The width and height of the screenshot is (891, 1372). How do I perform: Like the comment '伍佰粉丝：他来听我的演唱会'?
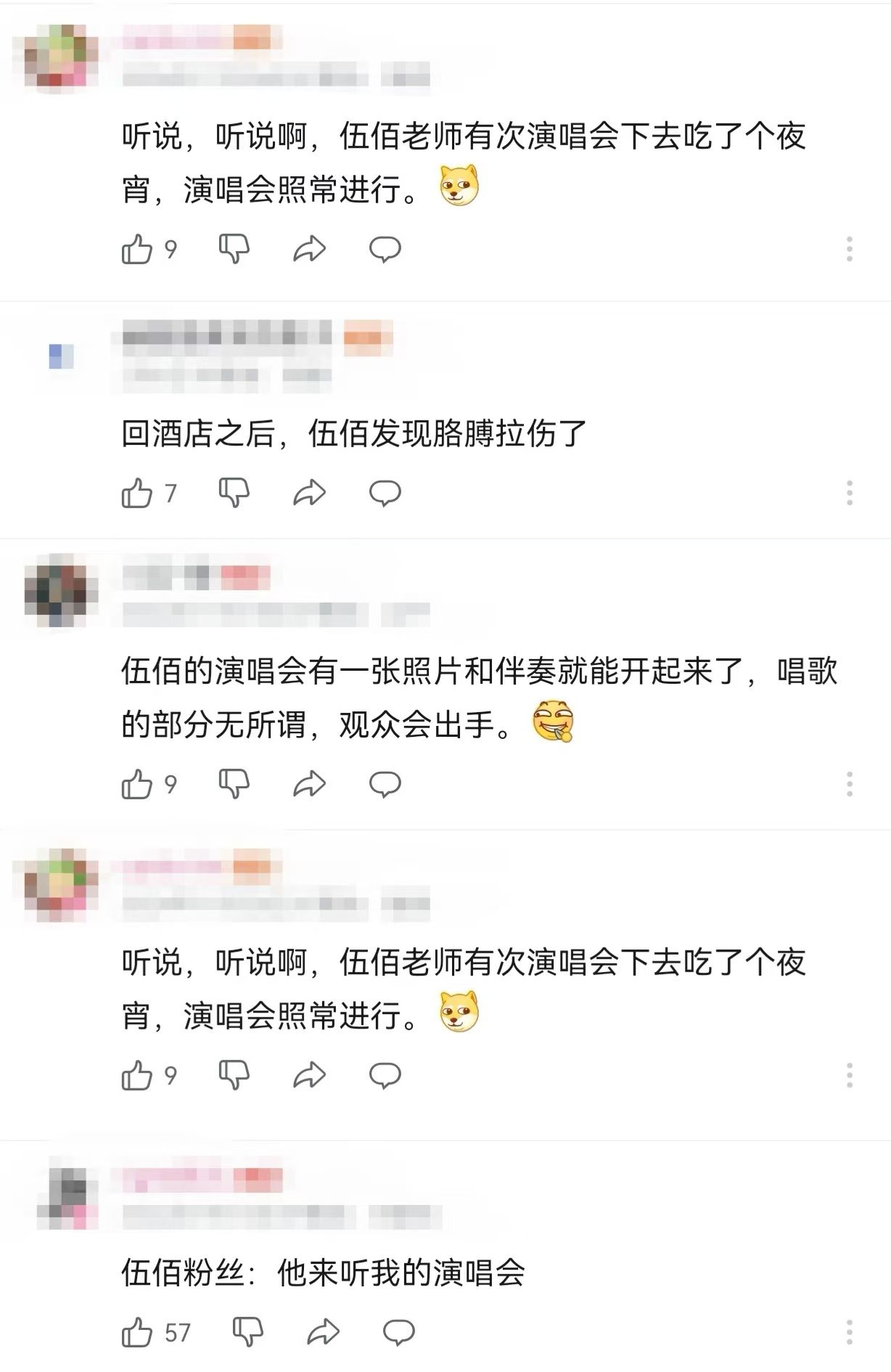pos(137,1333)
